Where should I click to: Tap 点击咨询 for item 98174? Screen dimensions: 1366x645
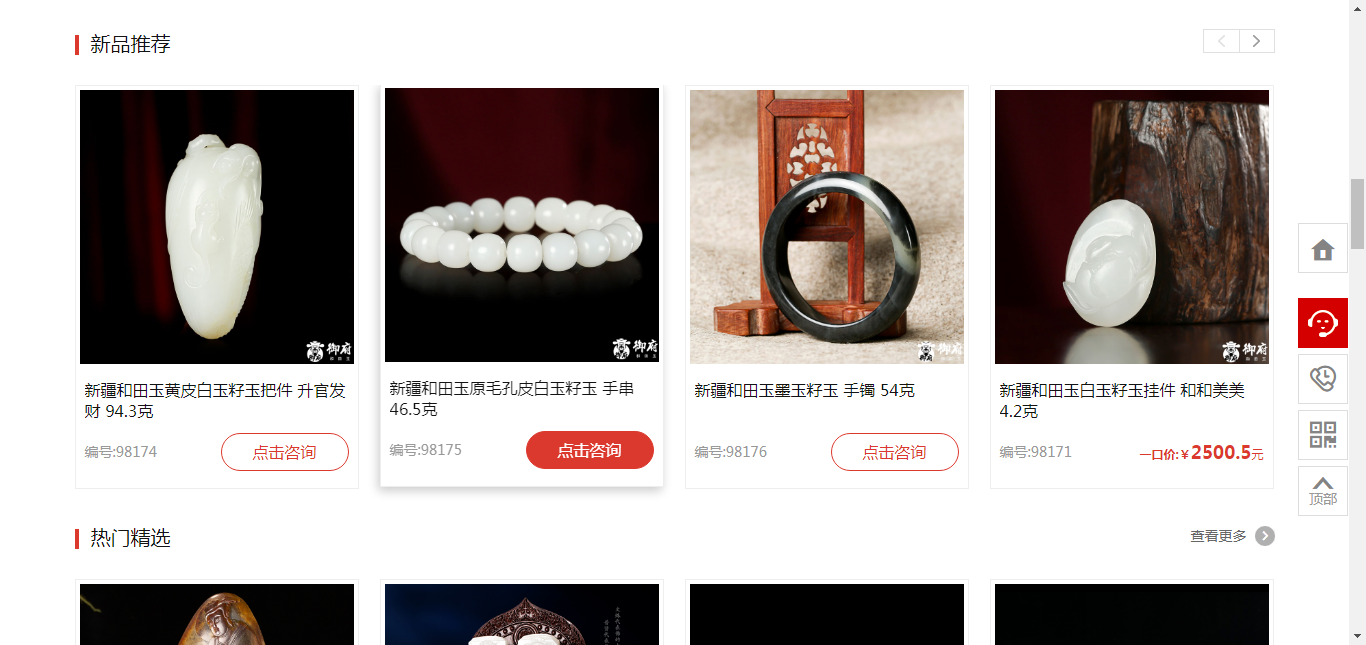click(x=285, y=452)
